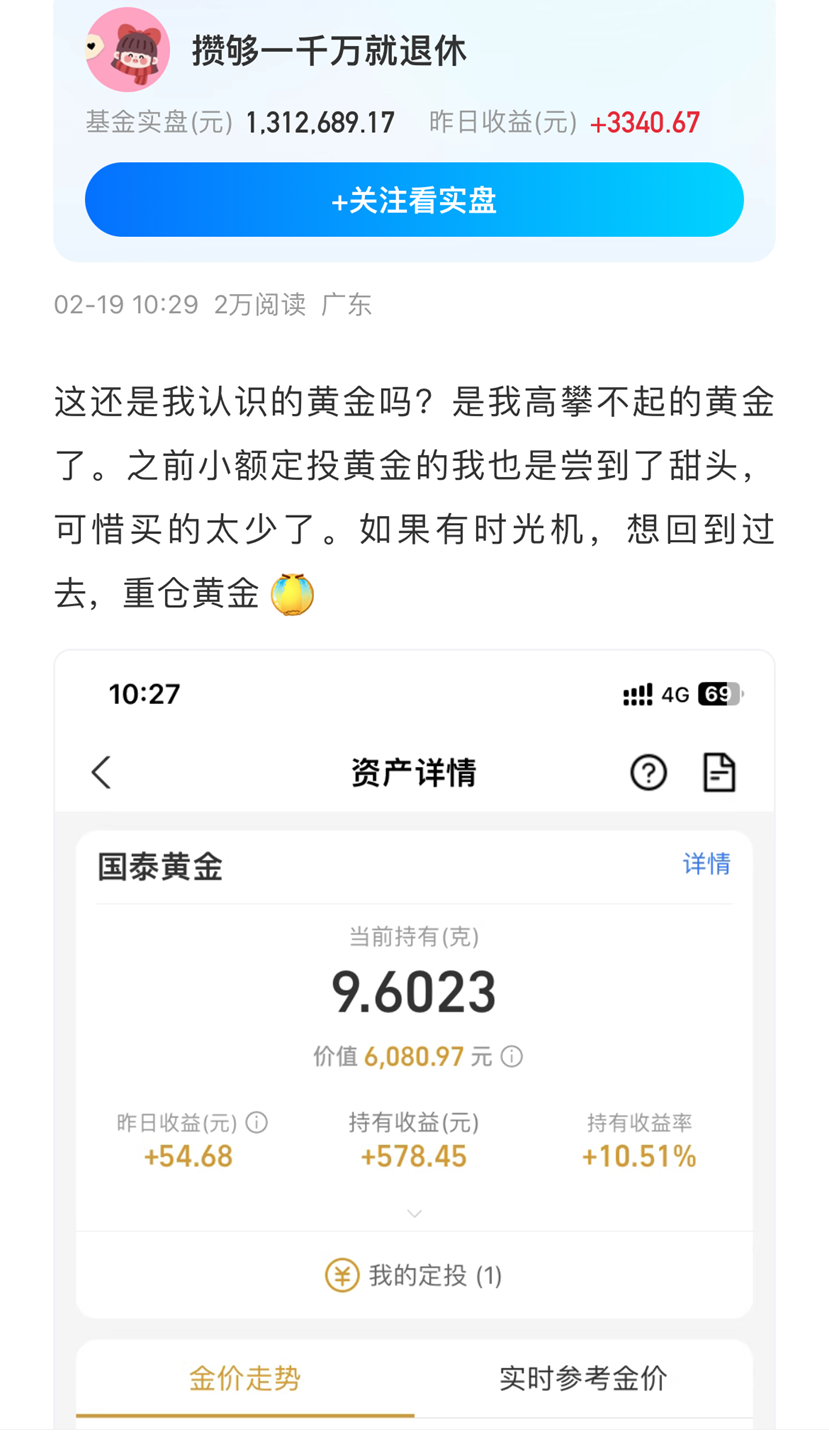Tap the +关注看实盘 follow button
Screen dimensions: 829x1454
[x=414, y=200]
